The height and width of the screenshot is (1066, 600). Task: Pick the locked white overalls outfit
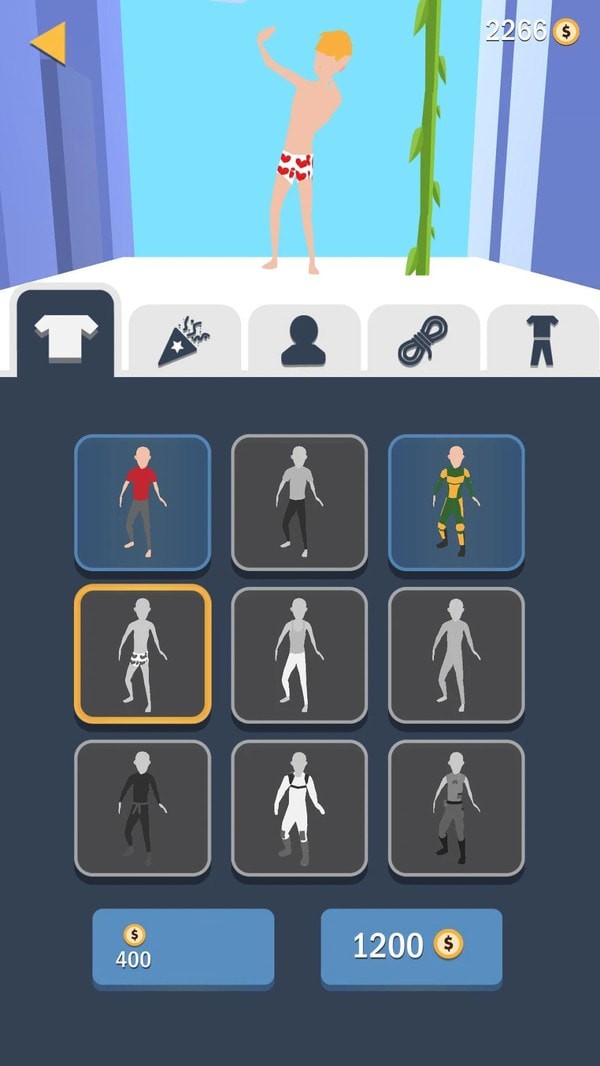299,808
